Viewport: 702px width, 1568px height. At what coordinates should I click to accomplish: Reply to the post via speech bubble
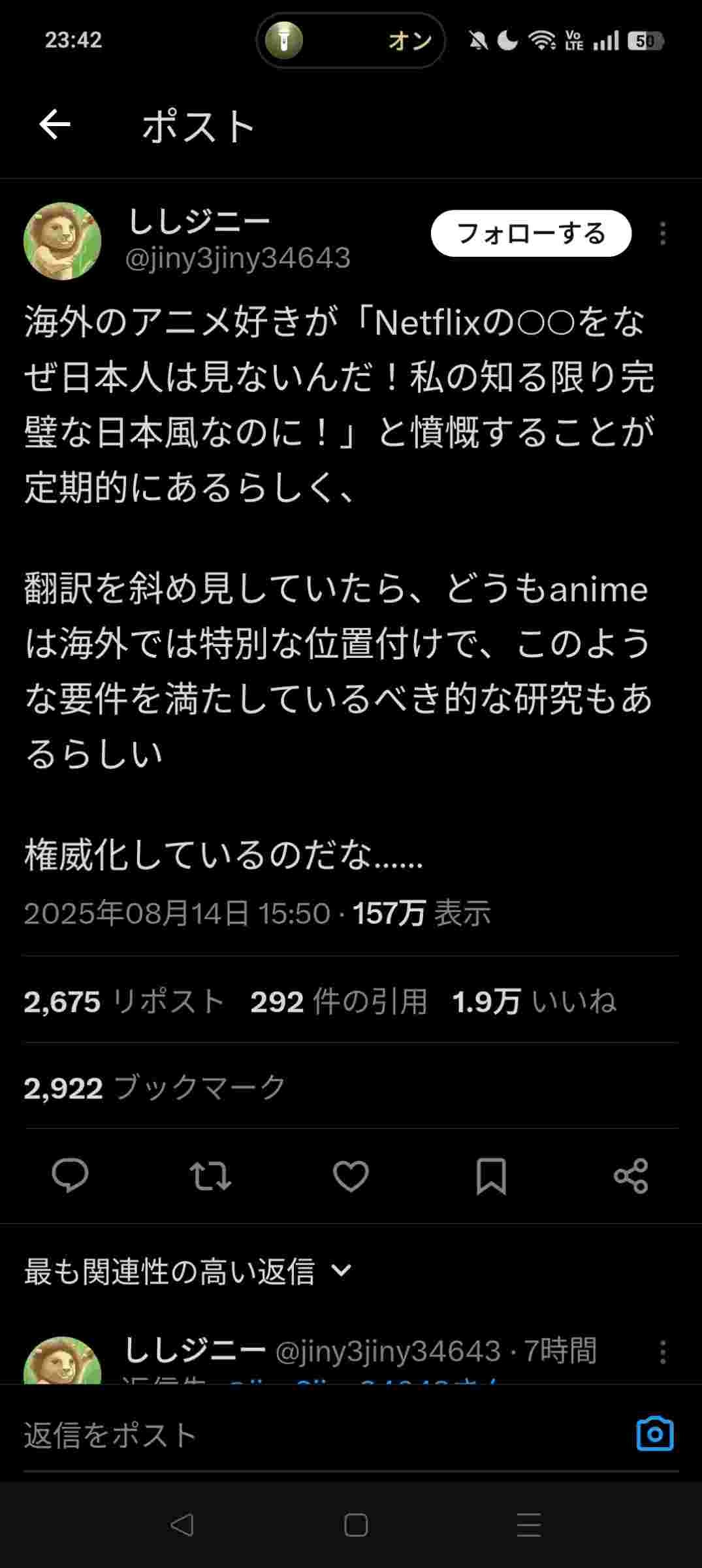coord(70,1175)
